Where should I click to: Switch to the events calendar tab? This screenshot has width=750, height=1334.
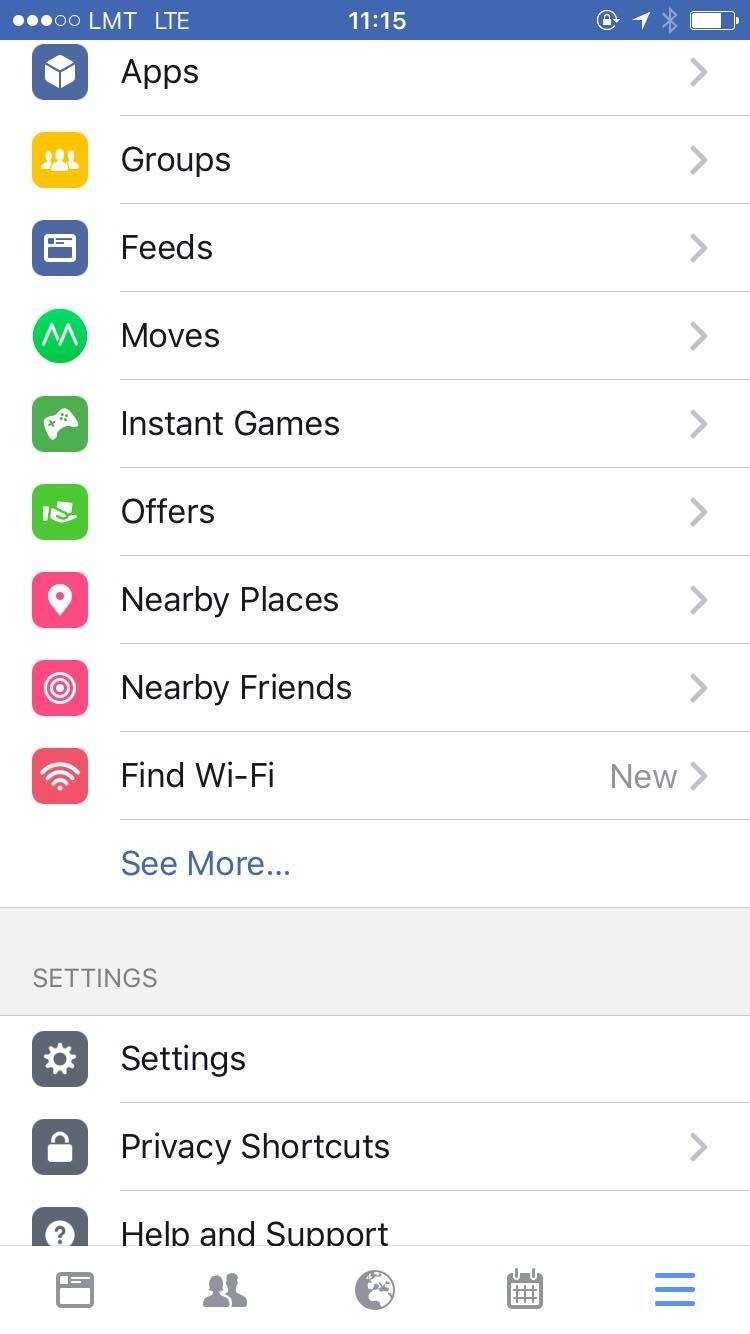[x=525, y=1290]
